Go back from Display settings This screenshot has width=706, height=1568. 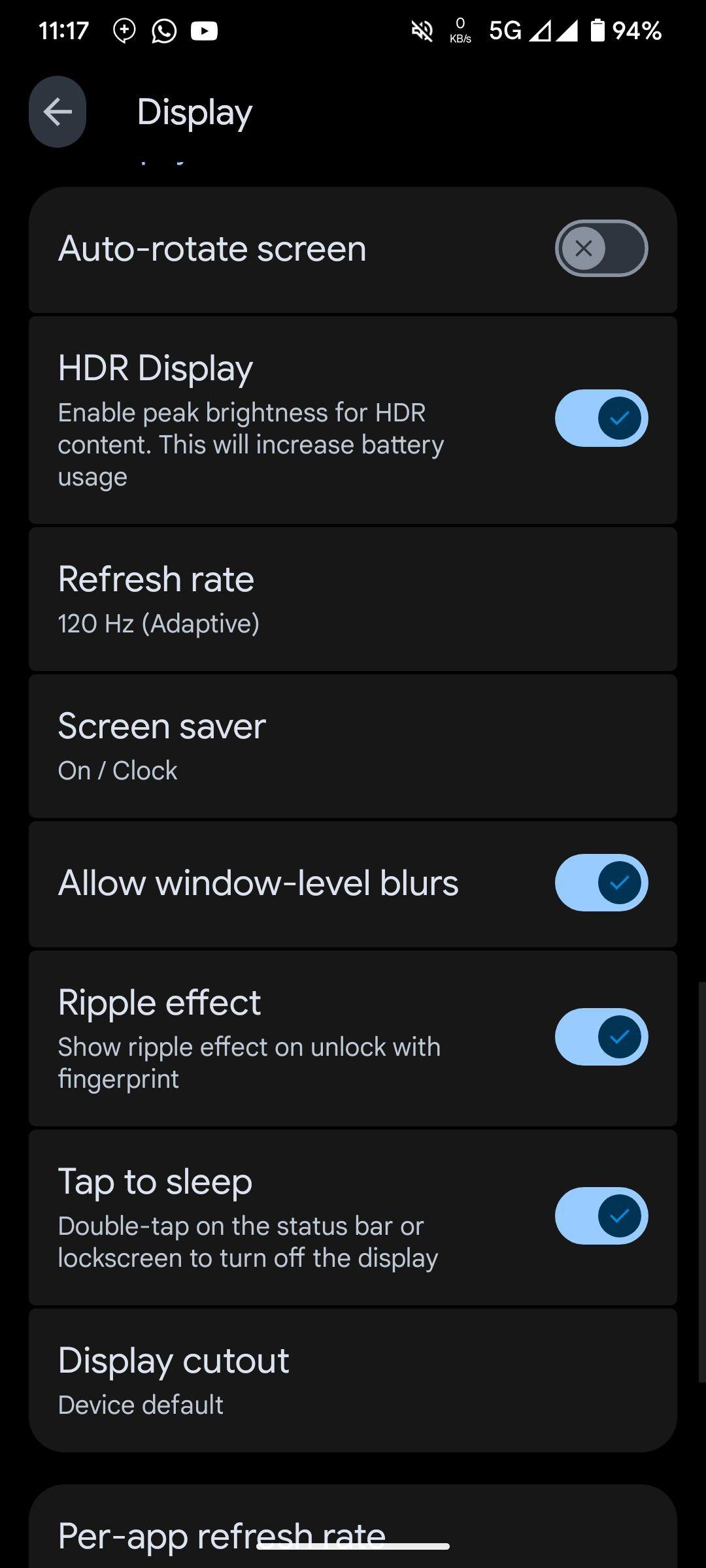58,112
